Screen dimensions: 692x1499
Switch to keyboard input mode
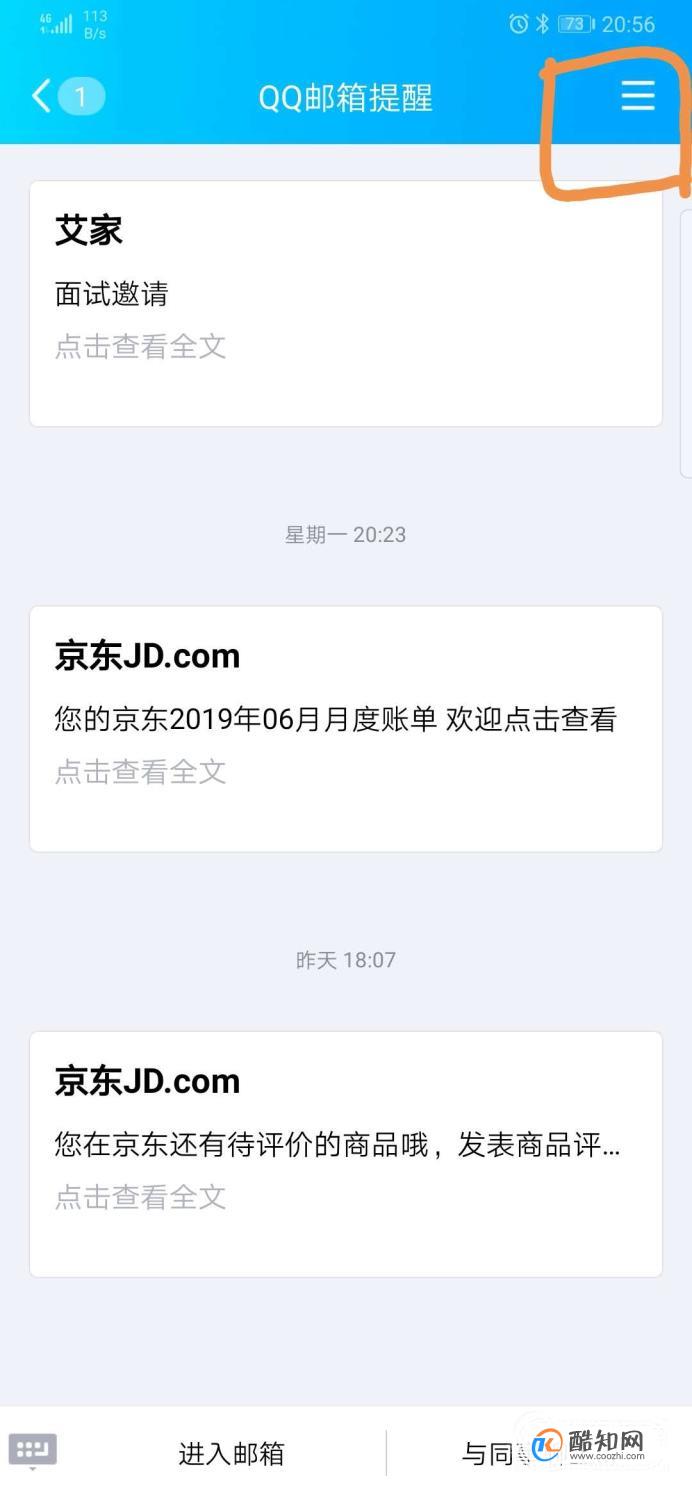click(x=33, y=1451)
